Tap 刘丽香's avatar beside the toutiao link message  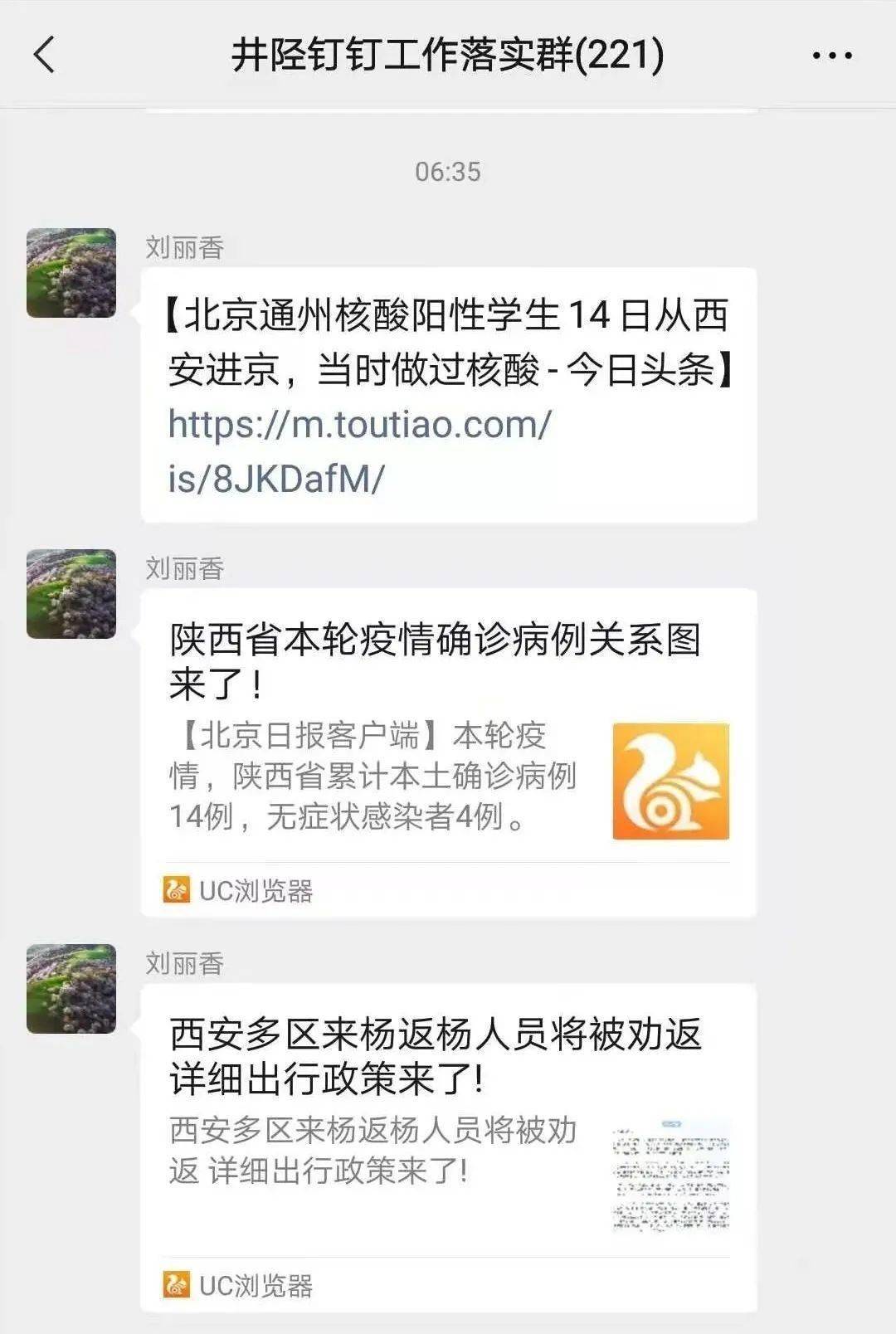click(x=71, y=273)
